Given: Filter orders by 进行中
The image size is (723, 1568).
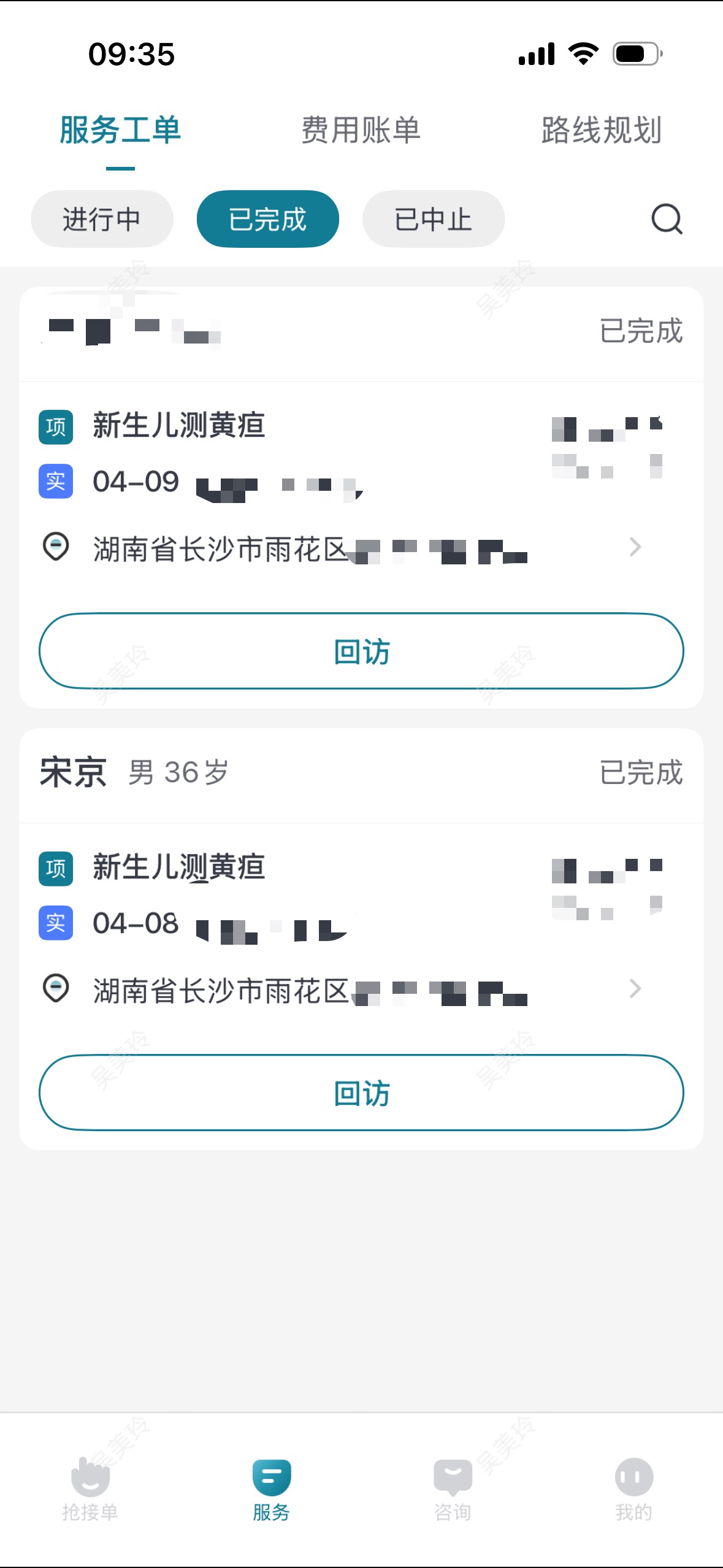Looking at the screenshot, I should point(102,219).
